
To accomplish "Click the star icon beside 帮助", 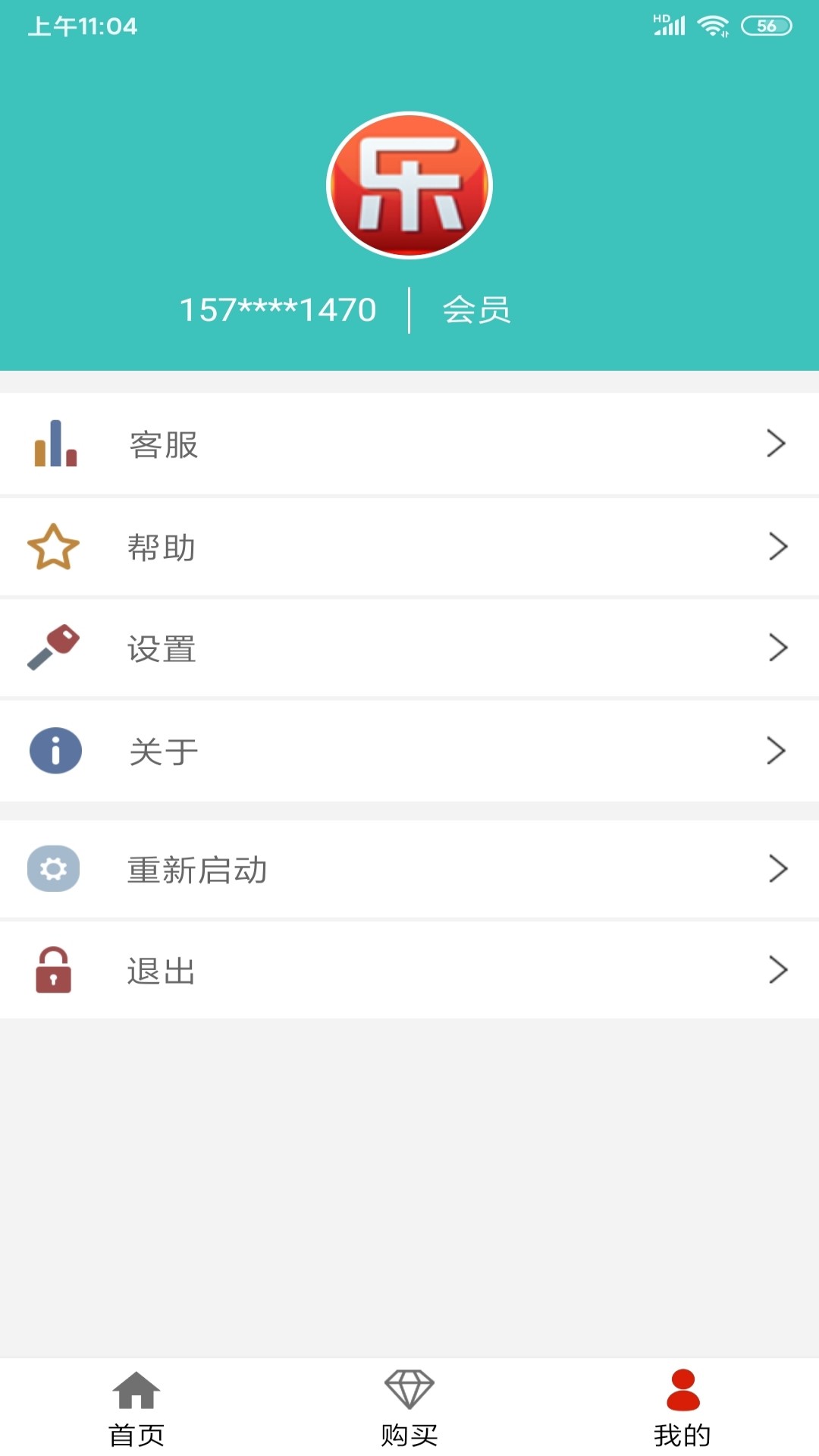I will click(53, 548).
